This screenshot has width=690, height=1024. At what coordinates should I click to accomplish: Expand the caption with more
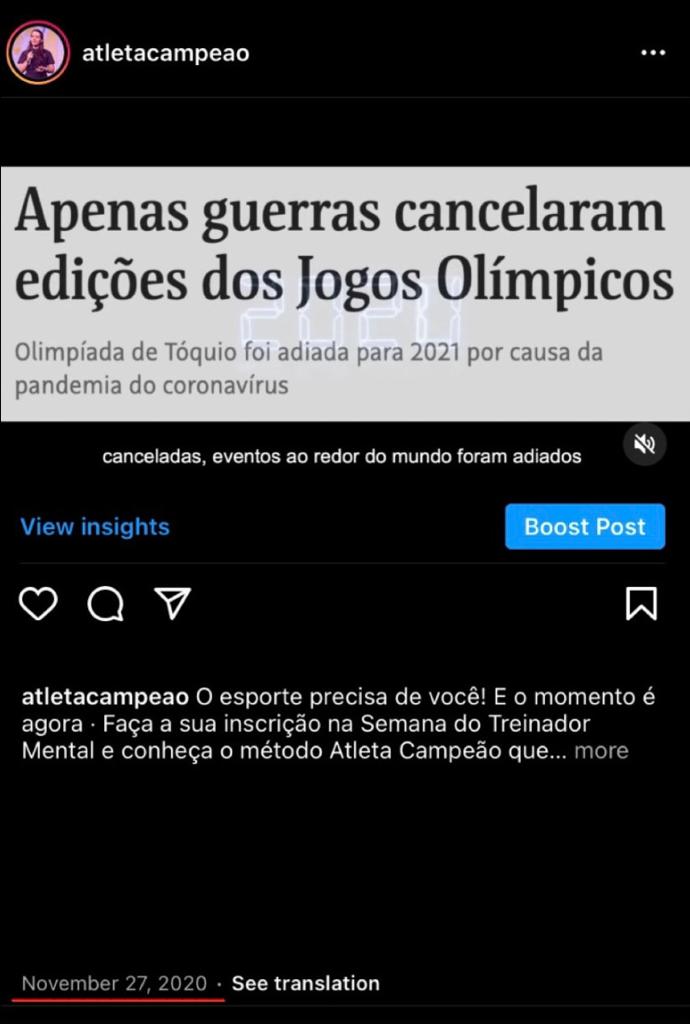click(x=602, y=750)
